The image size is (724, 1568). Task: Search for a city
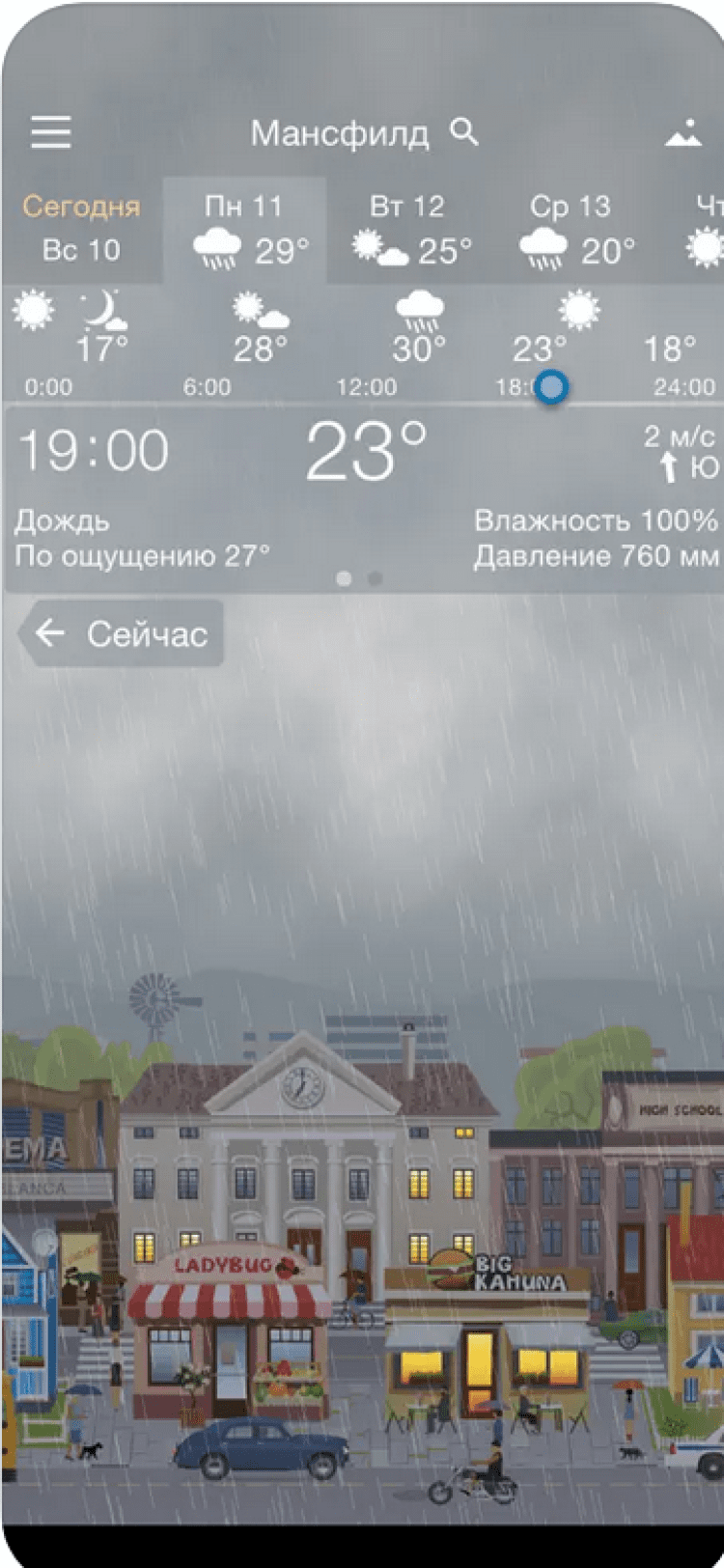pos(464,132)
